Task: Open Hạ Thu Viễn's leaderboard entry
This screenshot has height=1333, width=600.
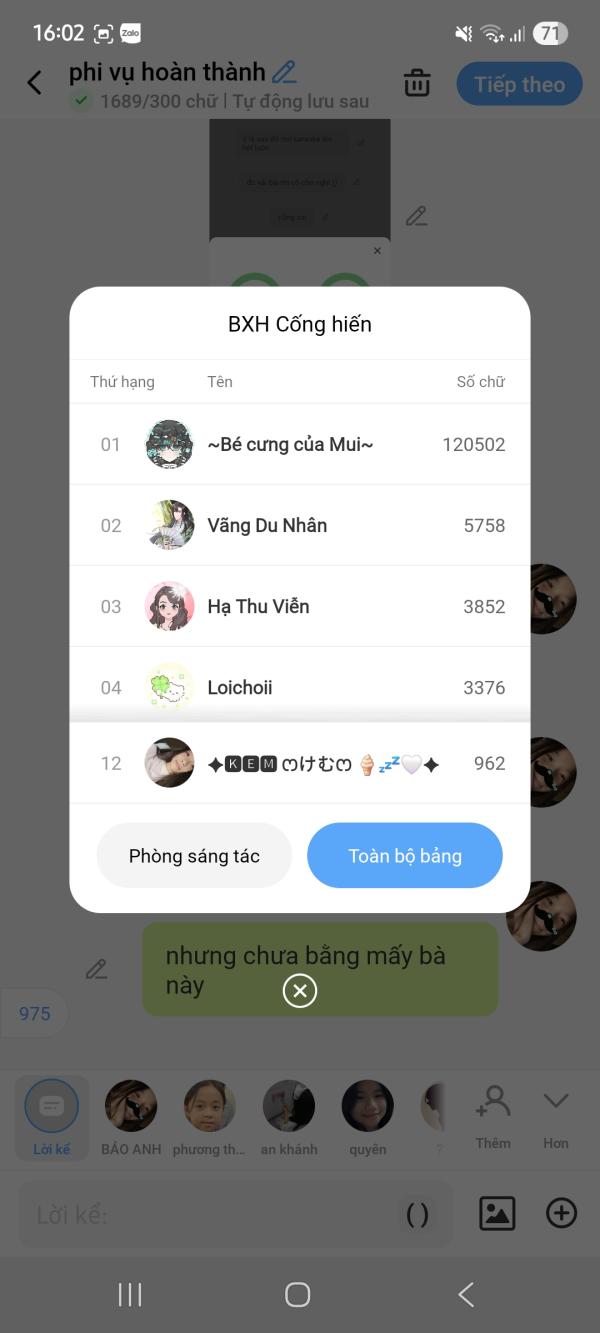Action: click(300, 606)
